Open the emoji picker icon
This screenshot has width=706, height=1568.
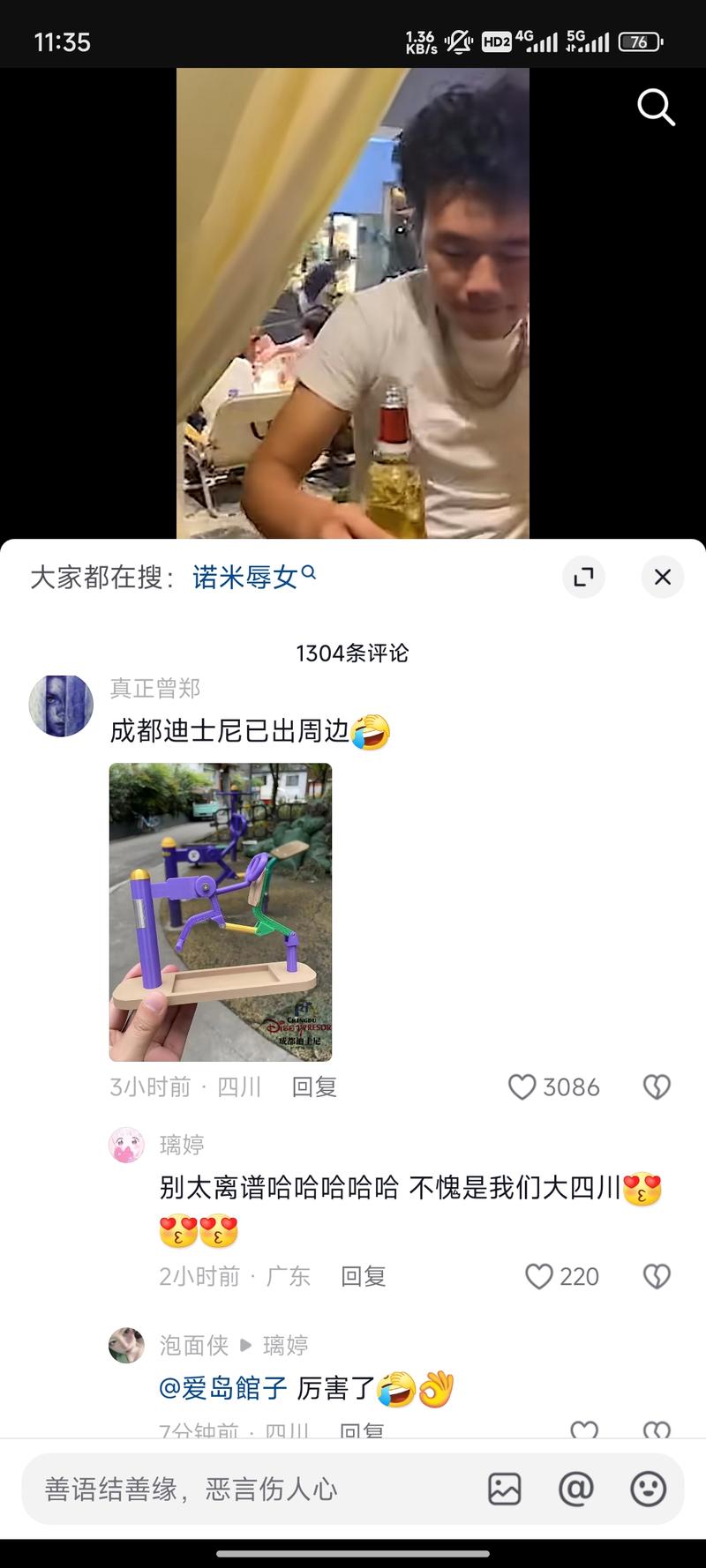tap(648, 1489)
